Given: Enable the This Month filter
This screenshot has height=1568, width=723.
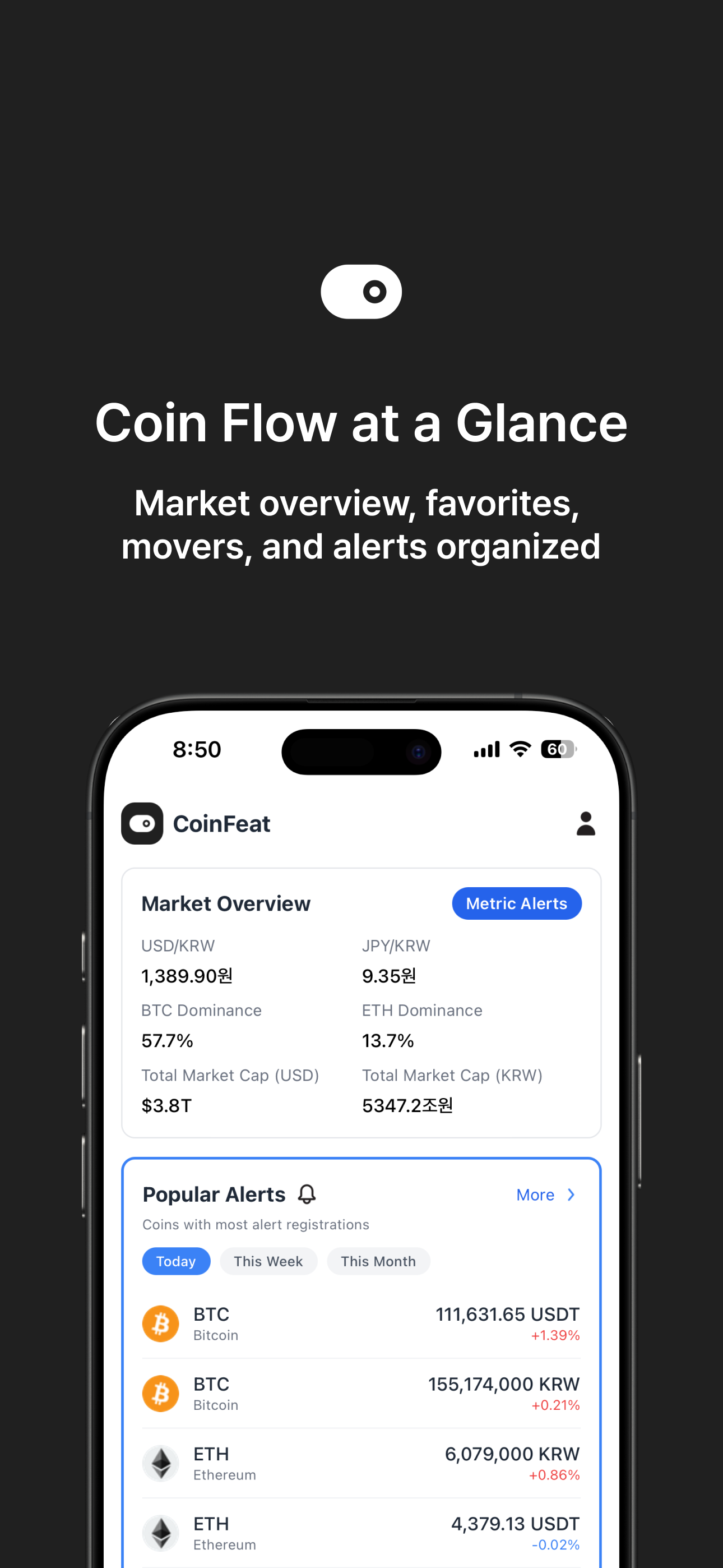Looking at the screenshot, I should pos(378,1261).
